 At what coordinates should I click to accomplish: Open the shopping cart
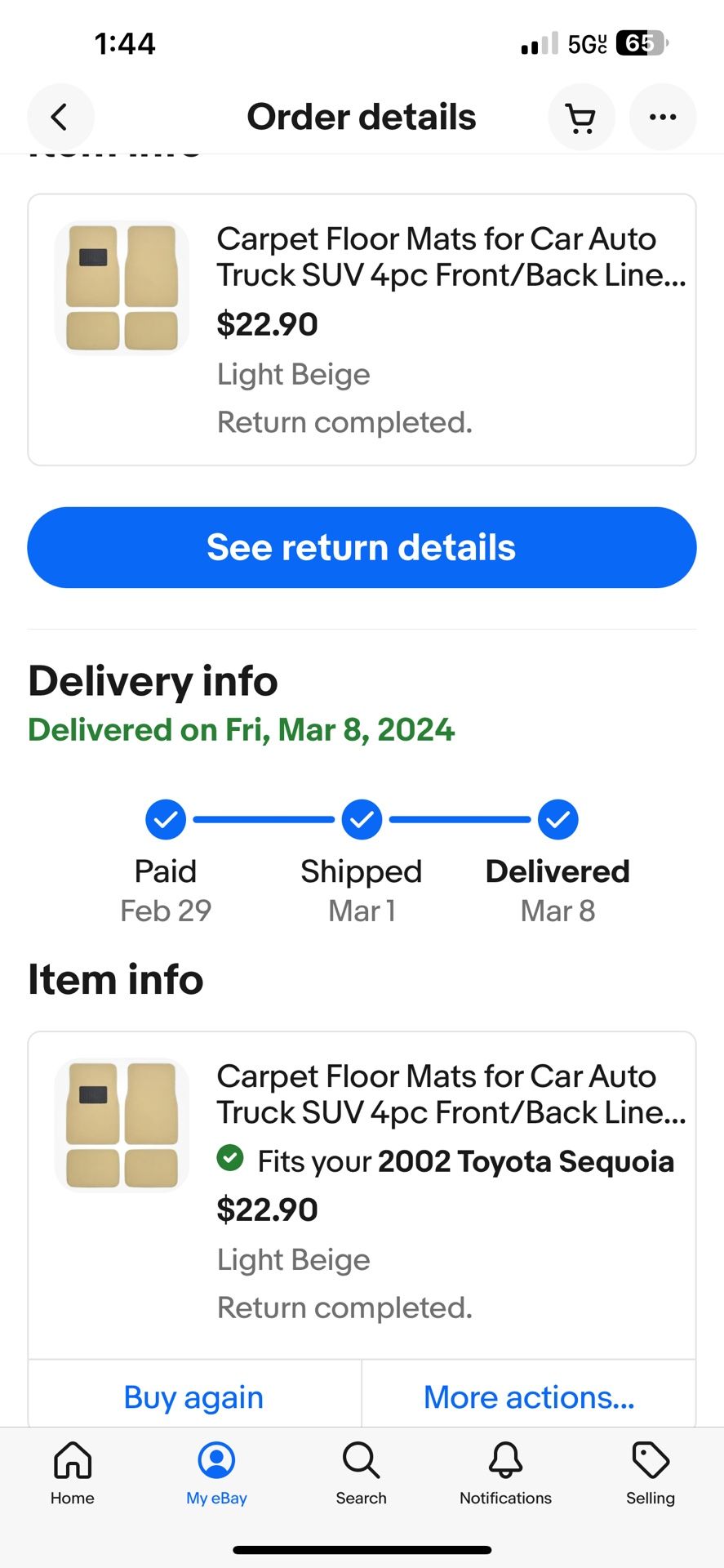tap(581, 118)
